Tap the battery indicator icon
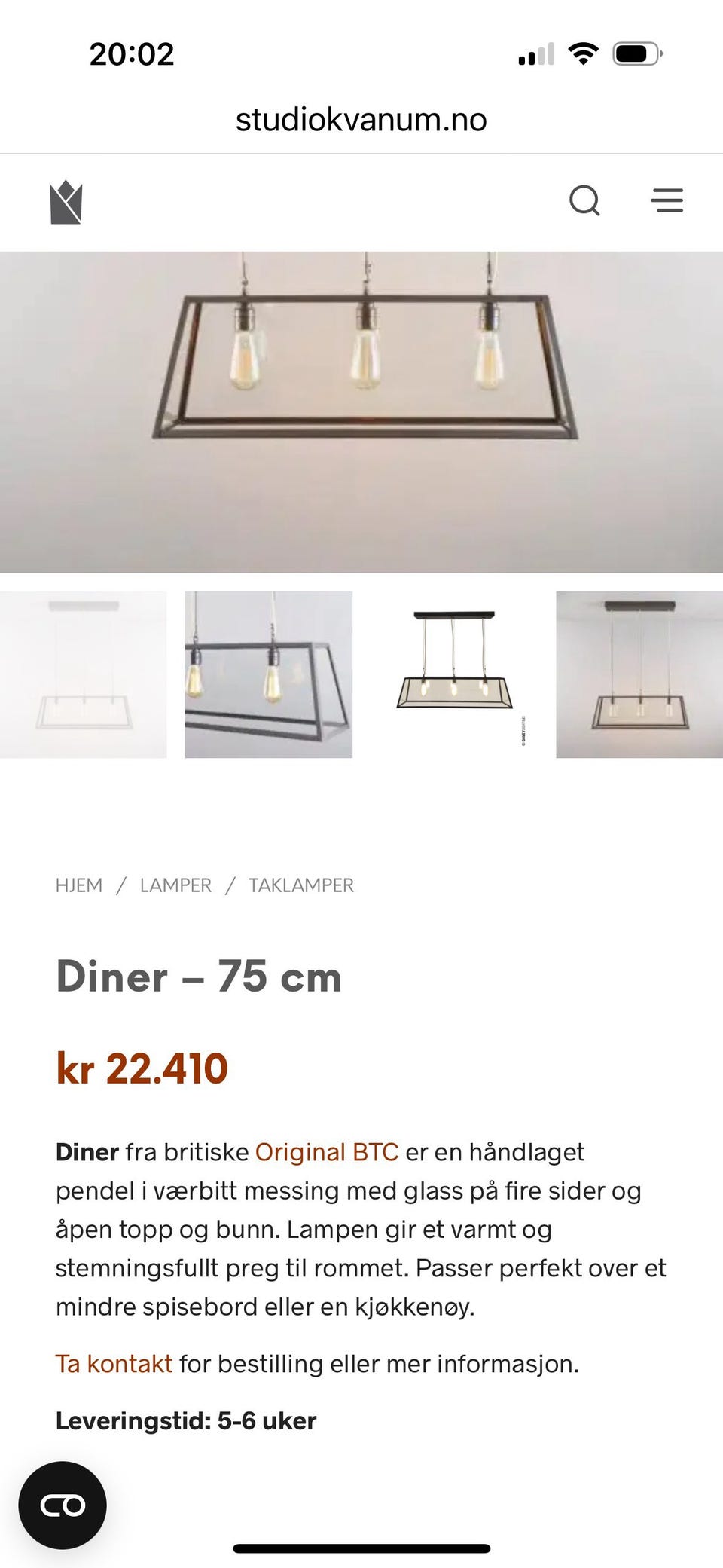 [x=636, y=51]
